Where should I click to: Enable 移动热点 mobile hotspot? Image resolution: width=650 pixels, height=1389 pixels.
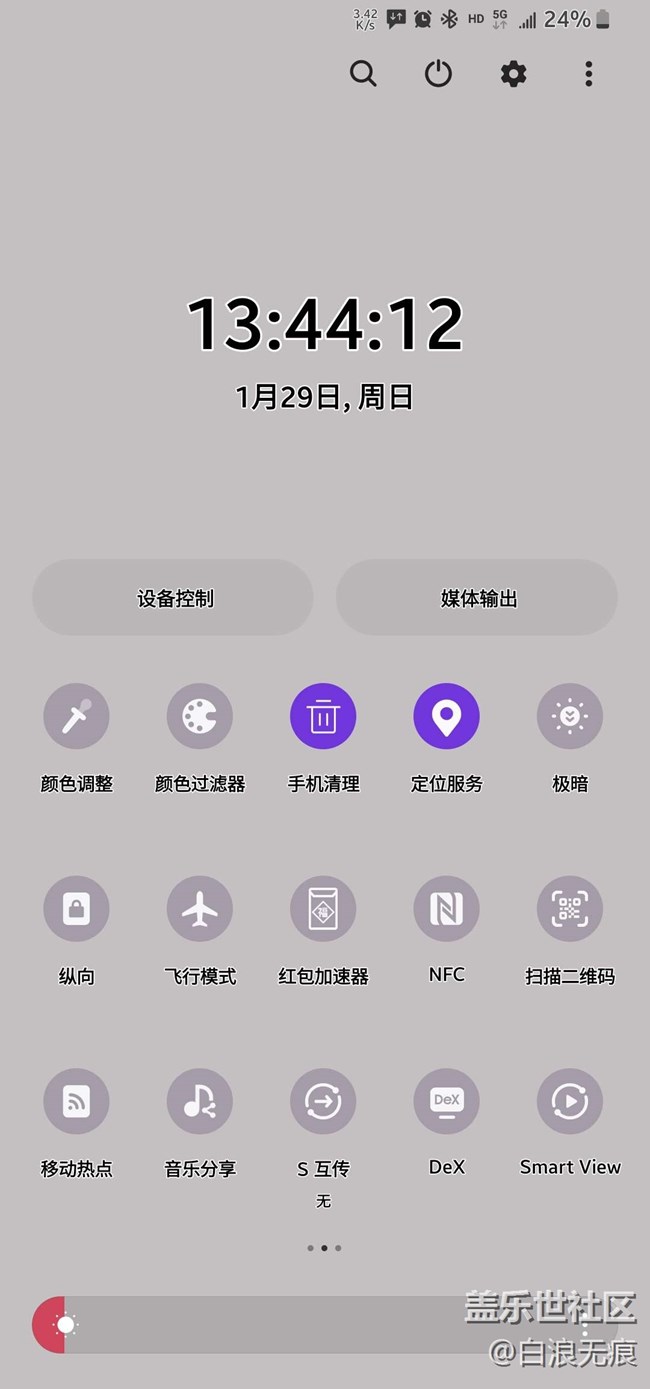(x=76, y=1101)
